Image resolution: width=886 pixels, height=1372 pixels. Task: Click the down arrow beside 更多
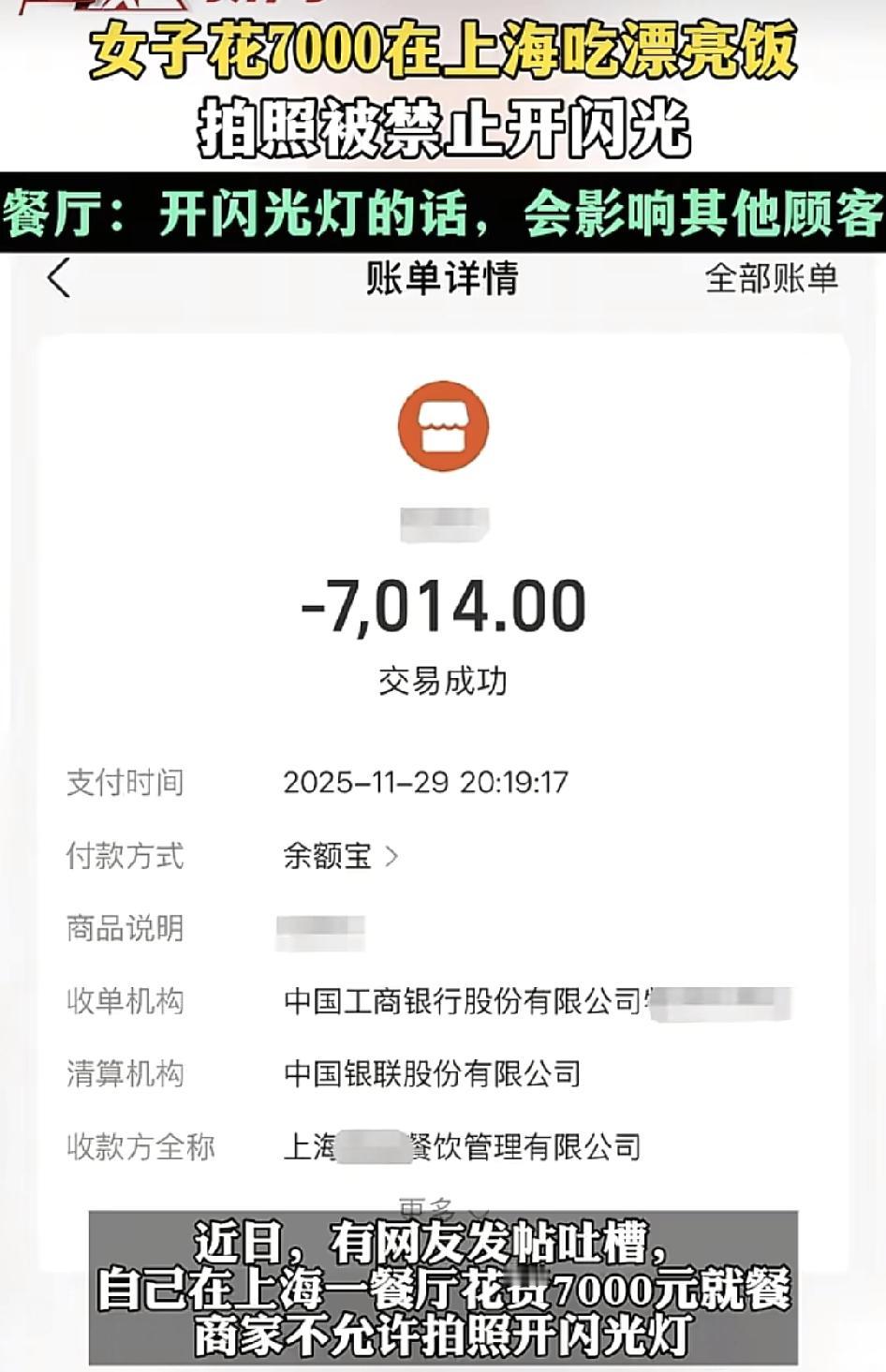click(479, 1210)
